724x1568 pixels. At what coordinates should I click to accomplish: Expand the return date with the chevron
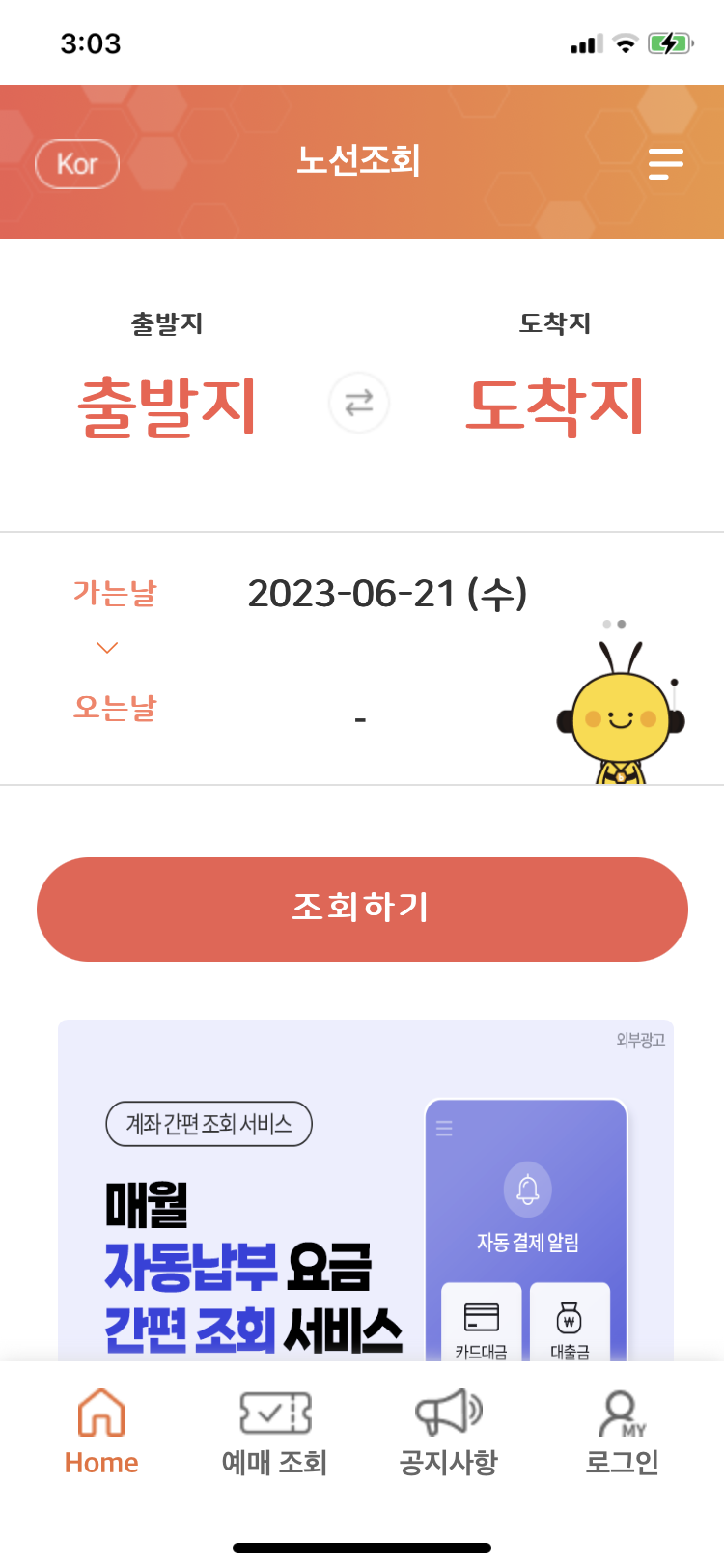click(x=106, y=645)
